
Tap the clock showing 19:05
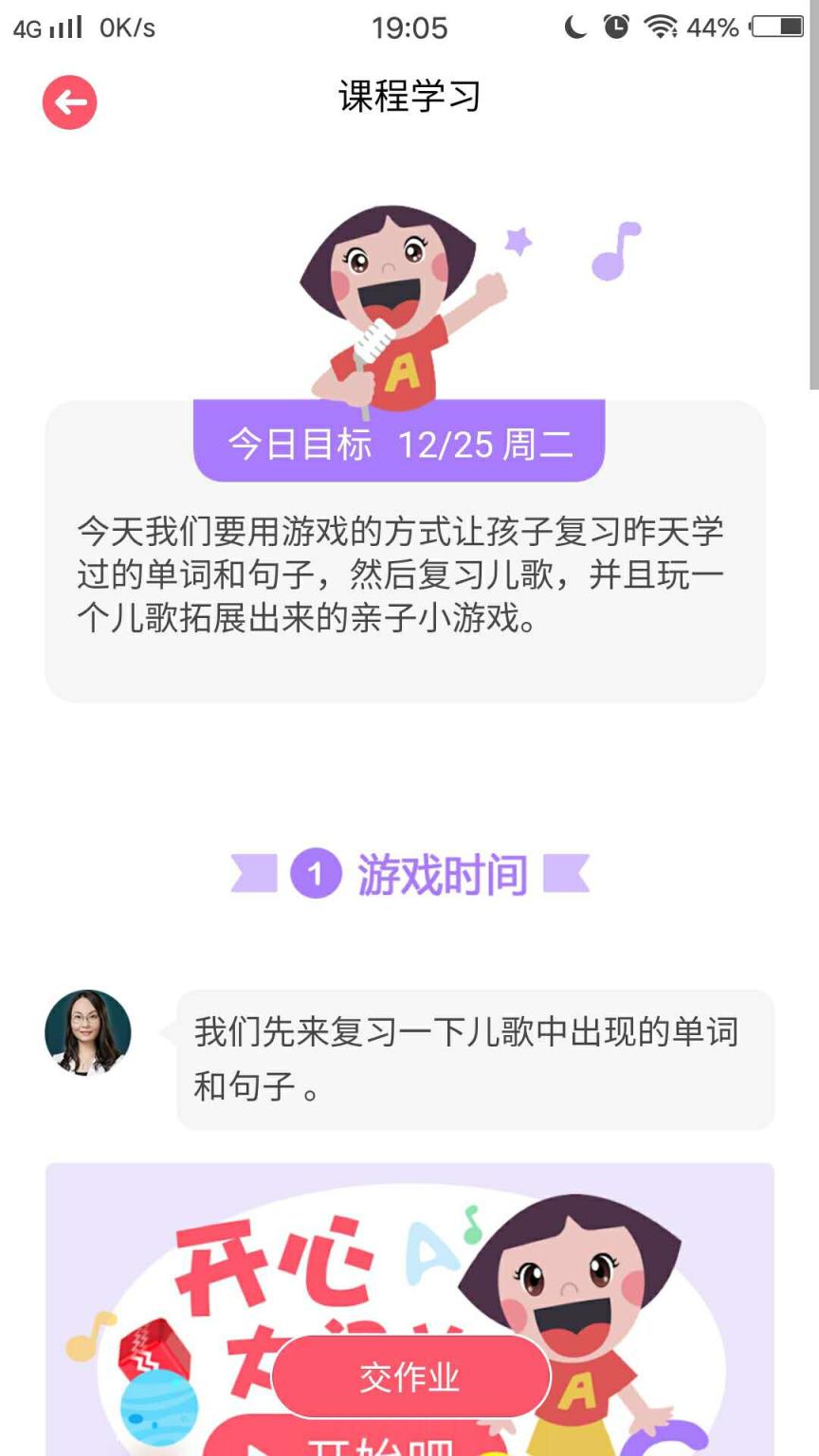click(409, 28)
